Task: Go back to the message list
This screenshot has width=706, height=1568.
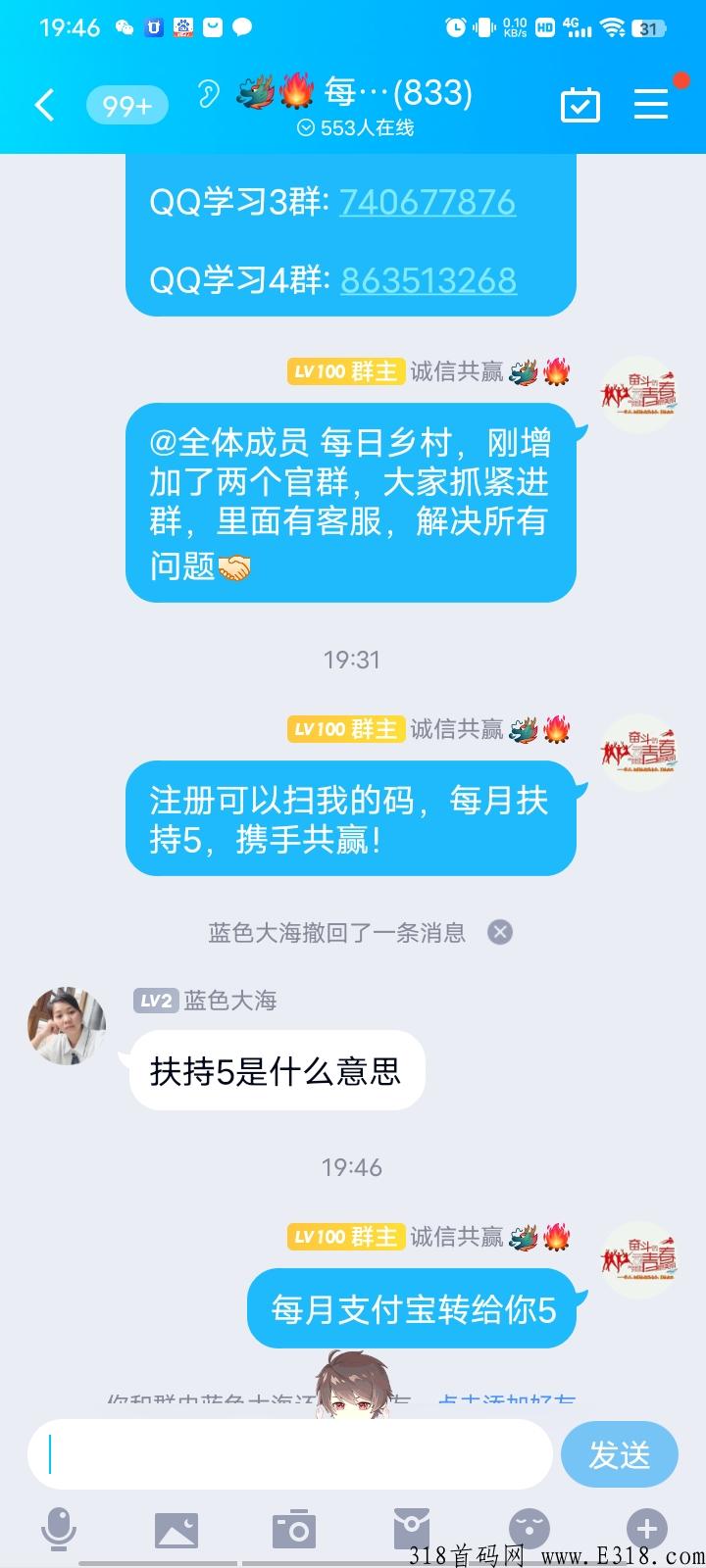Action: point(45,105)
